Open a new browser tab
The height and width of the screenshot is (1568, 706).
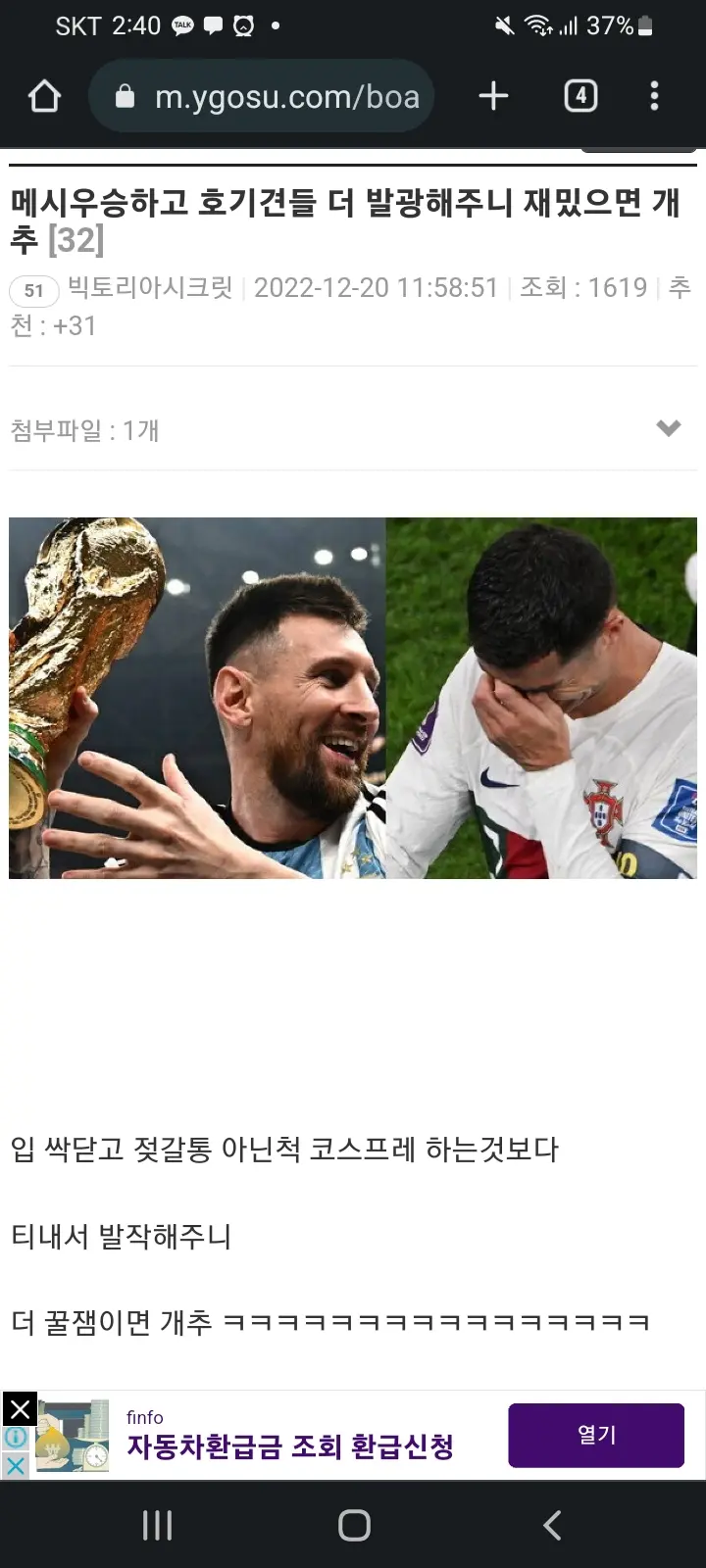pyautogui.click(x=493, y=96)
